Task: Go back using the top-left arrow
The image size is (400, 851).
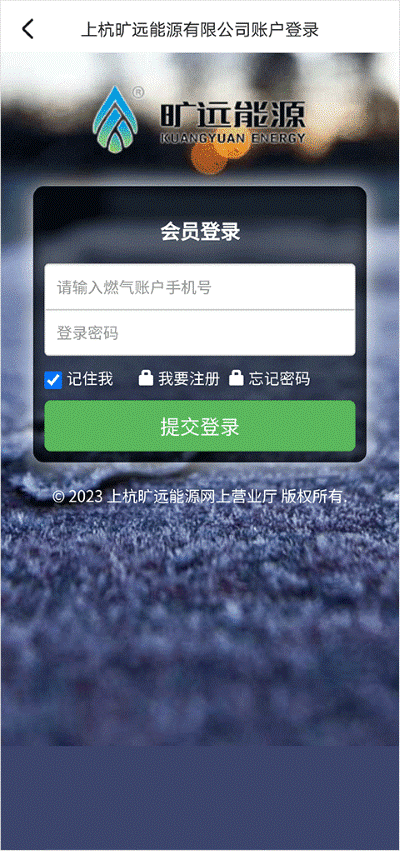Action: pos(28,29)
